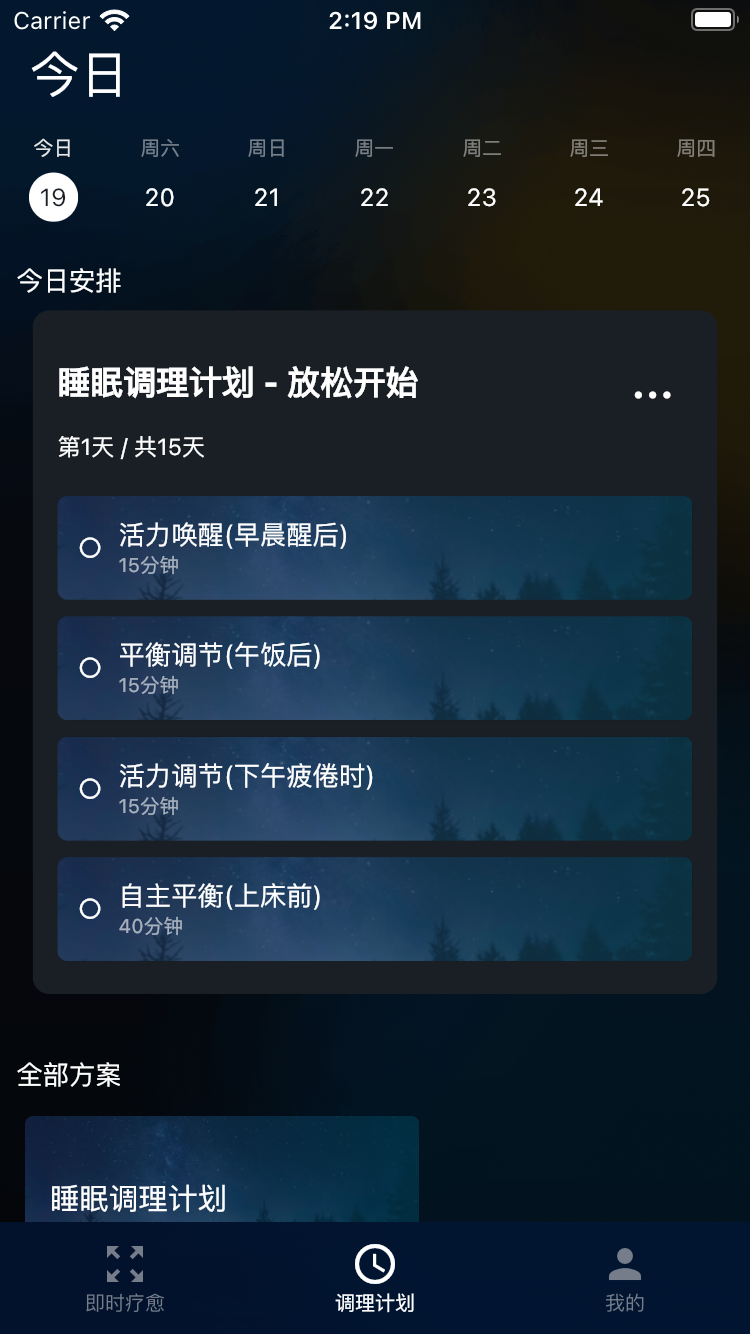The height and width of the screenshot is (1334, 750).
Task: Switch to the 即时疗愈 tab
Action: pos(125,1278)
